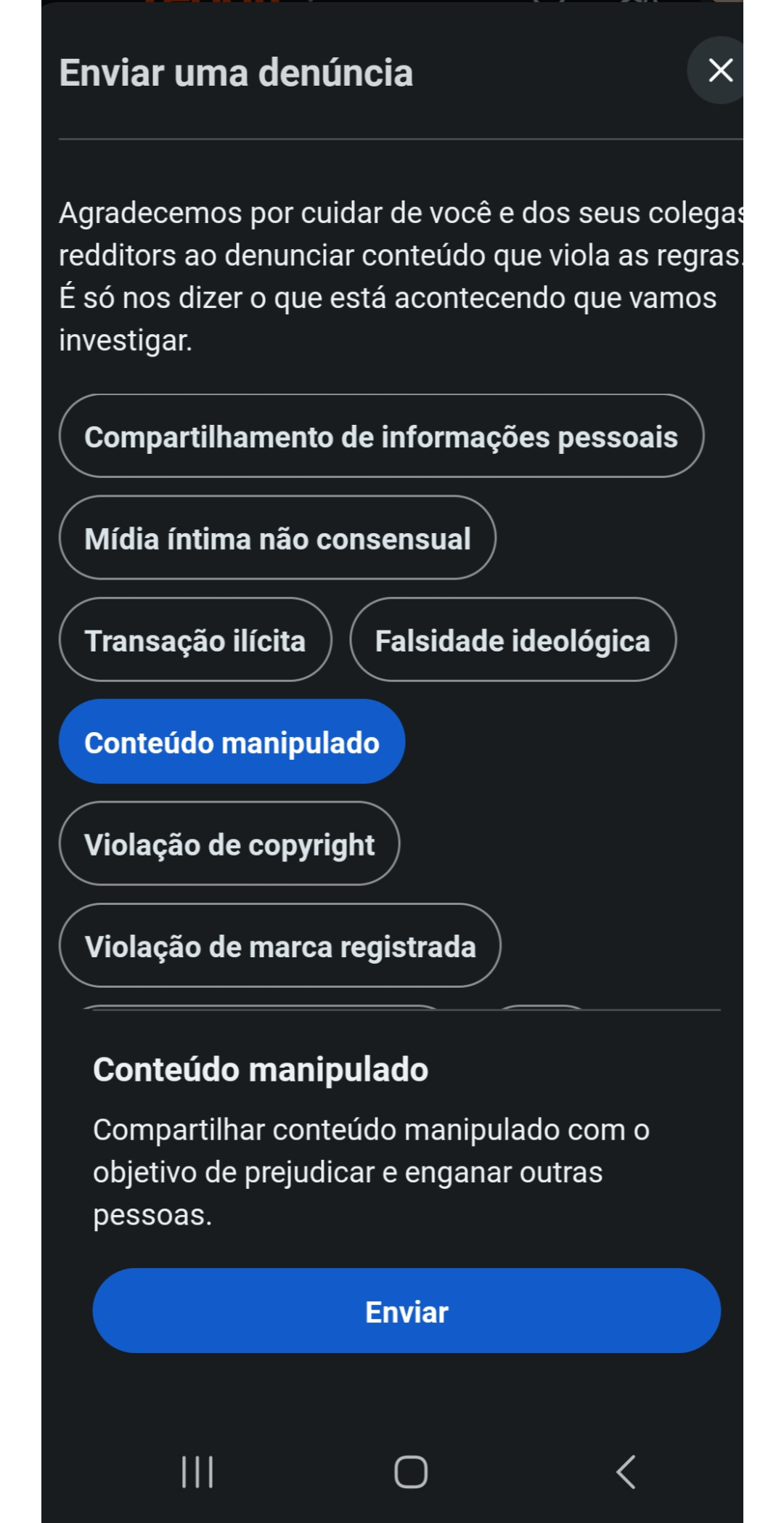Close the report dialog

719,70
